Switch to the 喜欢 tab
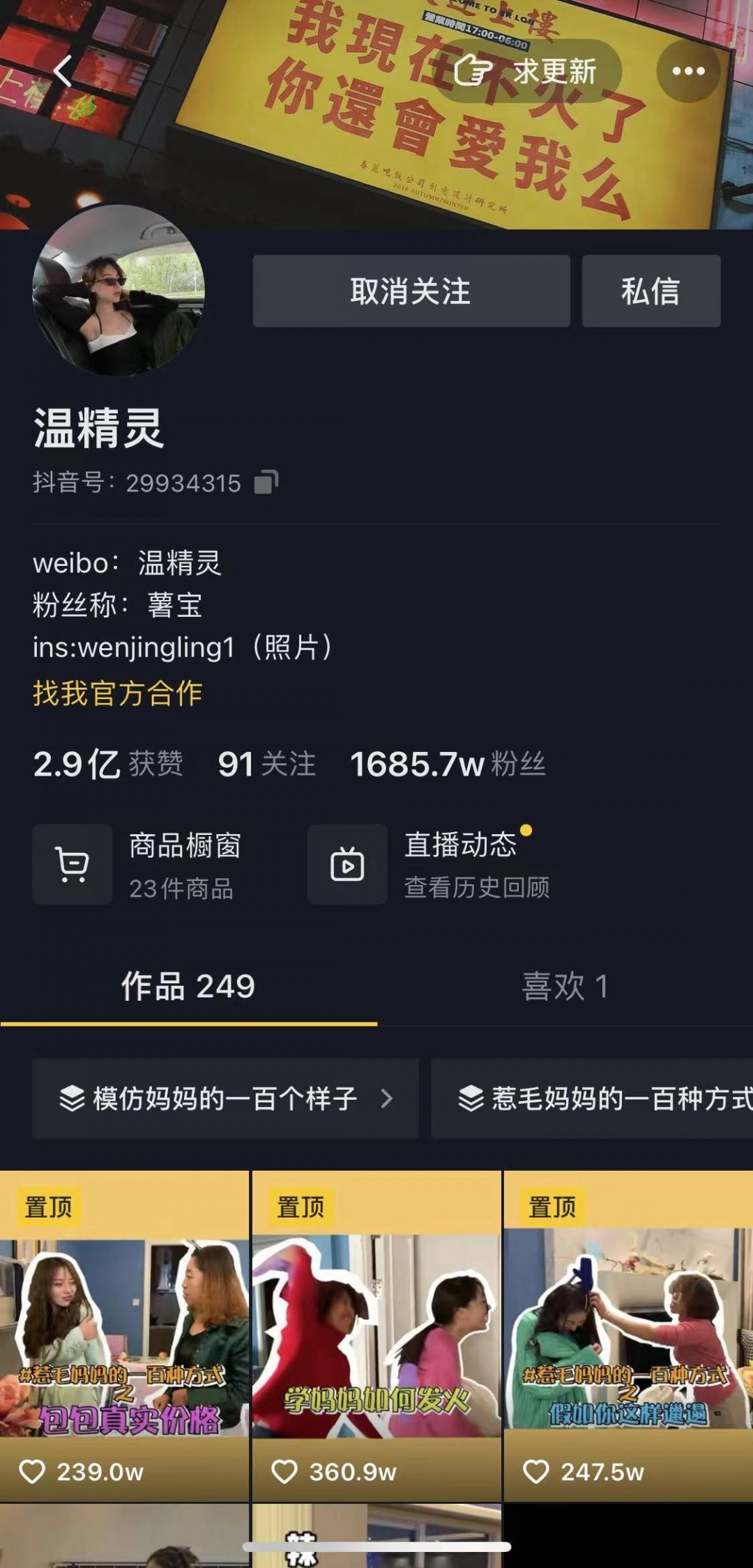The image size is (753, 1568). (x=566, y=987)
